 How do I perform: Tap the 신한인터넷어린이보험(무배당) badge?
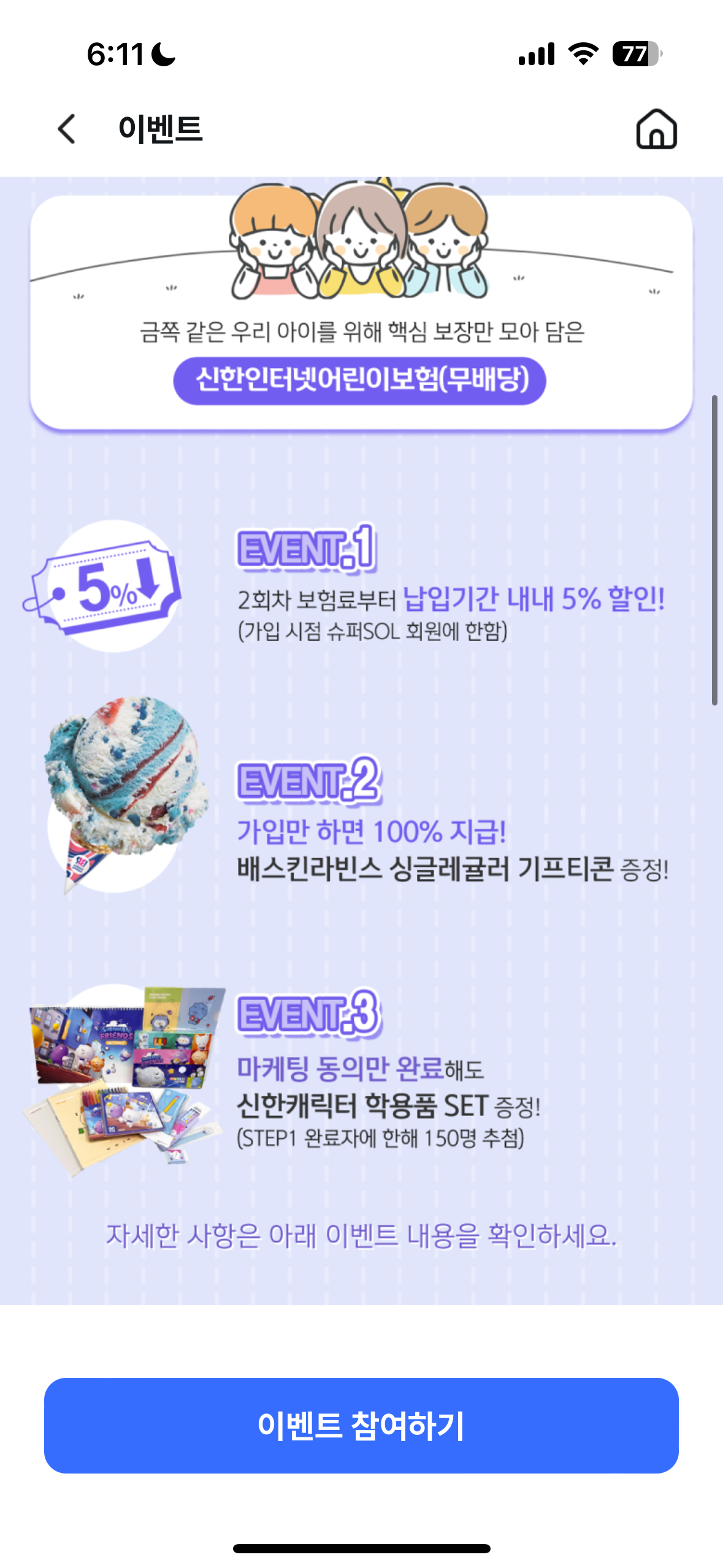pyautogui.click(x=361, y=382)
